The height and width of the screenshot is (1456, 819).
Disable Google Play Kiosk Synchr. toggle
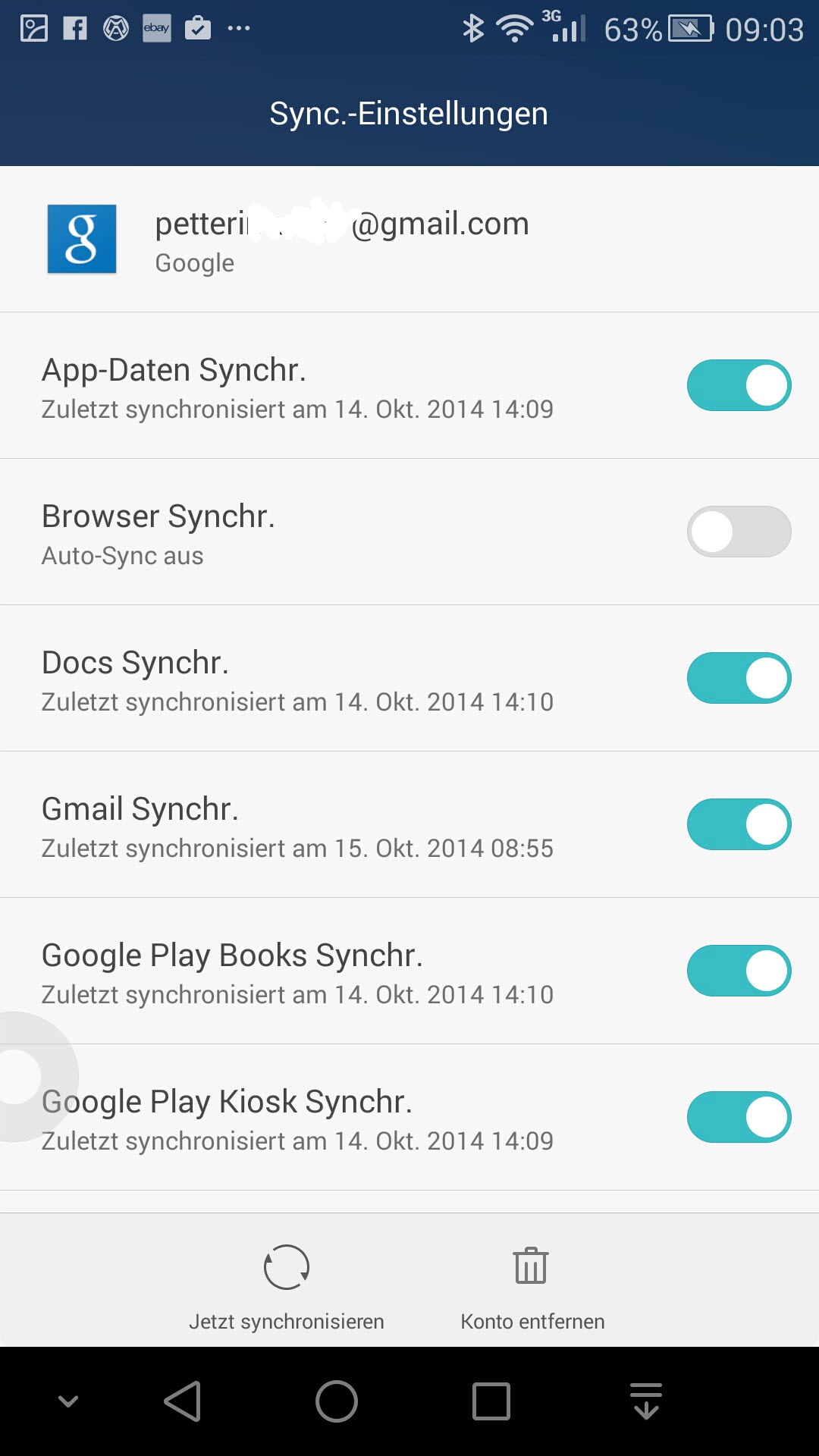click(739, 1117)
